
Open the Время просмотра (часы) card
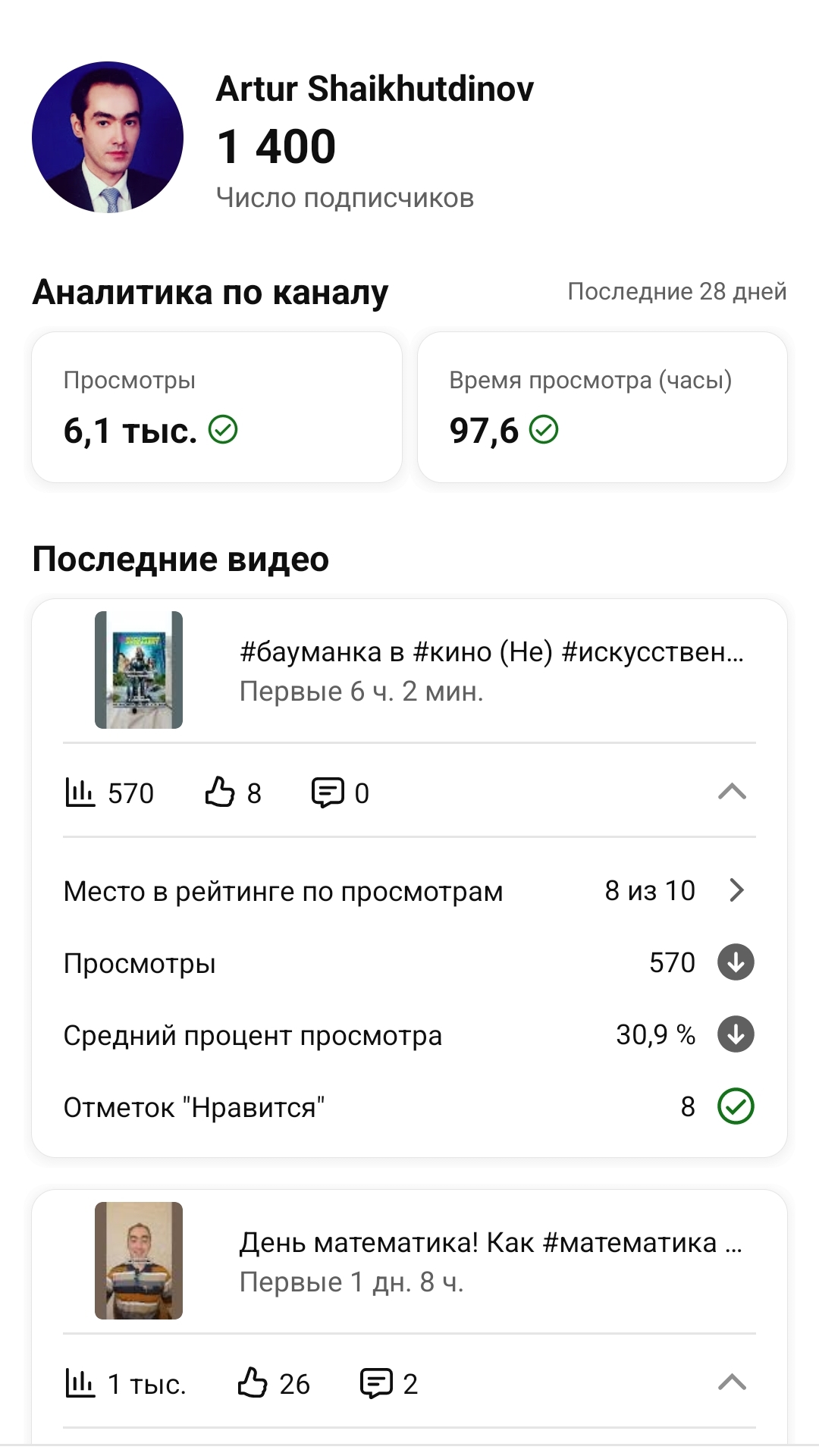click(x=602, y=407)
